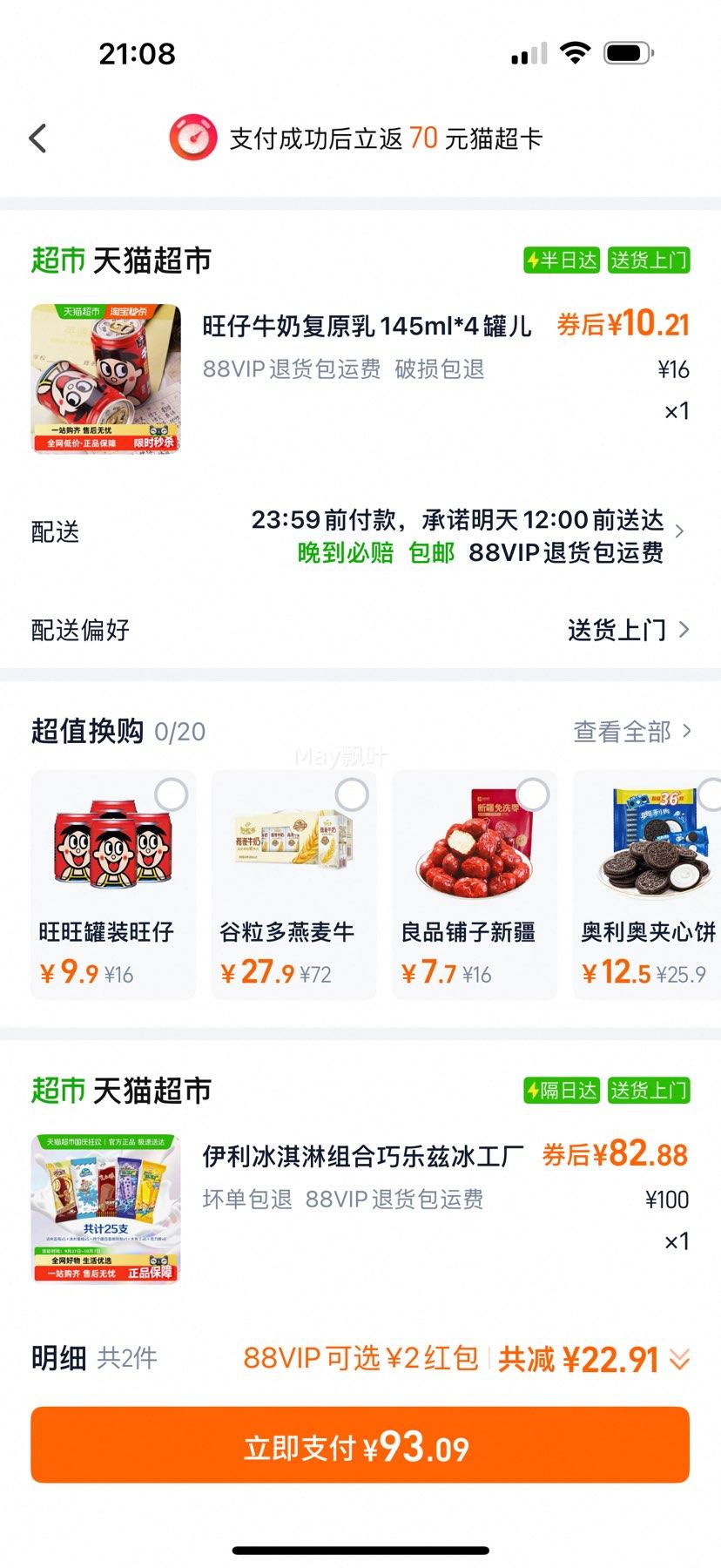Open the 伊利冰淇淋组合 product image
The image size is (721, 1568).
coord(105,1208)
